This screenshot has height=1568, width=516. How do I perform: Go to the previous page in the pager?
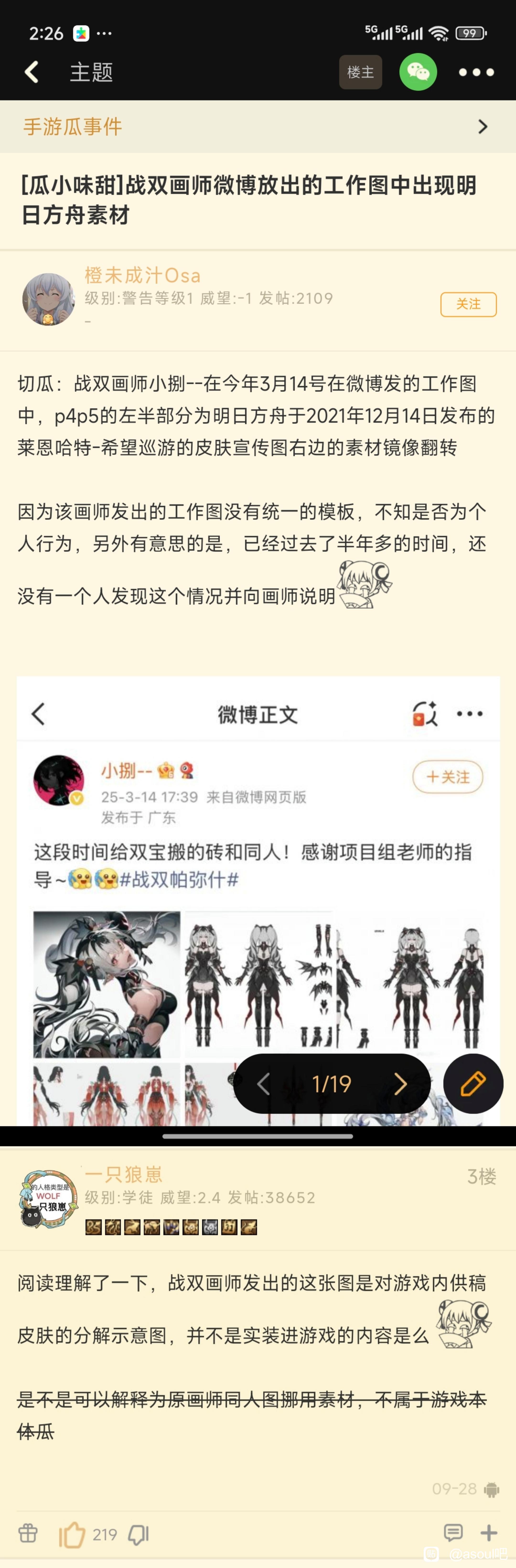tap(264, 1083)
